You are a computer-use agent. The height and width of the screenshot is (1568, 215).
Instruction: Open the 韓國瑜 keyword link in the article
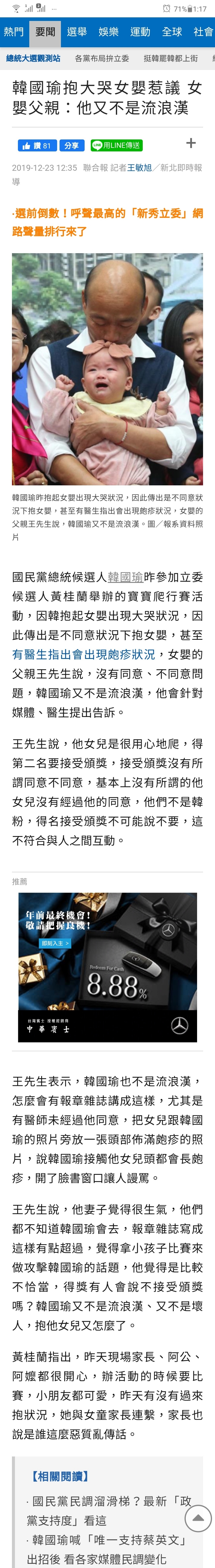coord(125,576)
